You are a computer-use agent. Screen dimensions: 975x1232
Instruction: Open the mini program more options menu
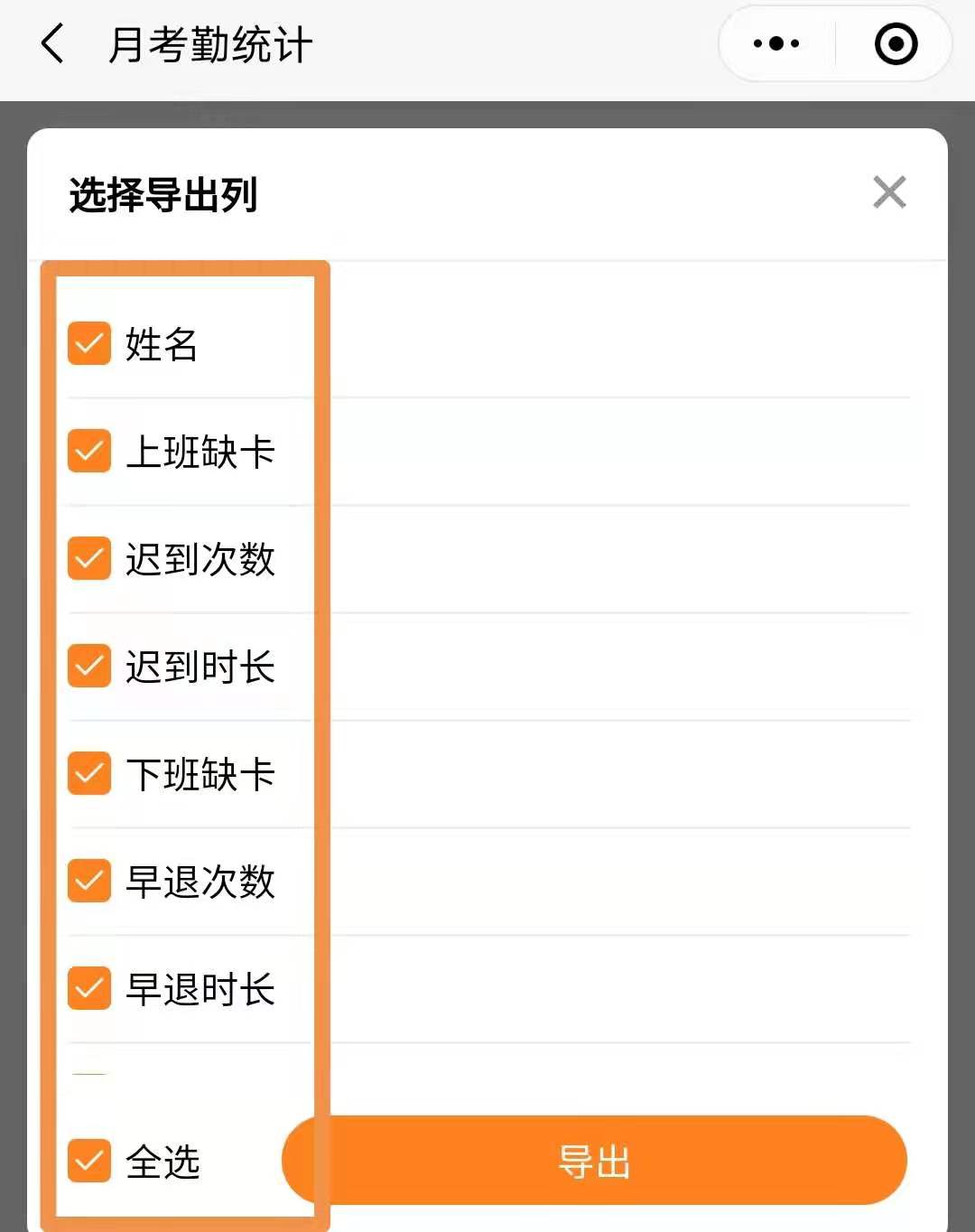click(776, 43)
